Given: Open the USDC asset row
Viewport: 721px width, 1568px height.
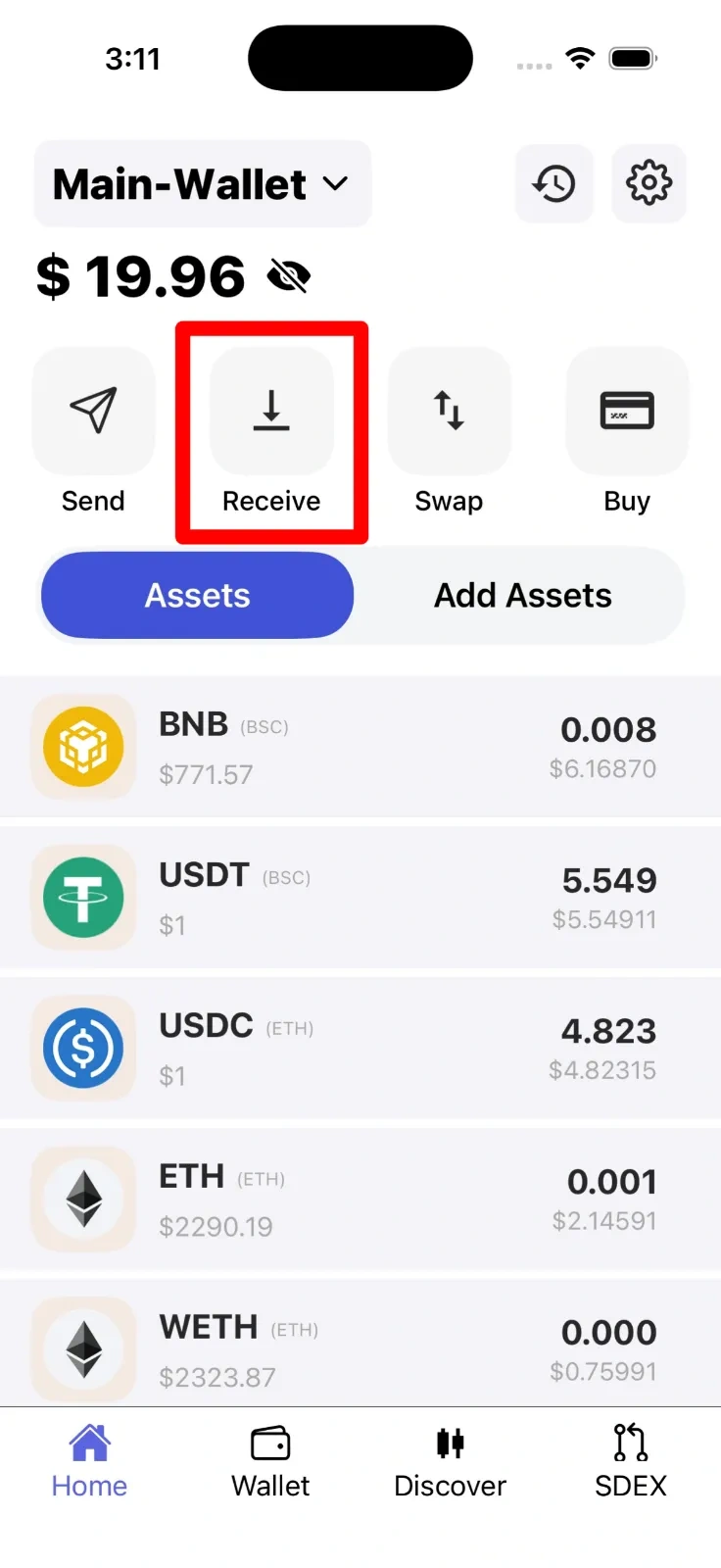Looking at the screenshot, I should [x=360, y=1047].
